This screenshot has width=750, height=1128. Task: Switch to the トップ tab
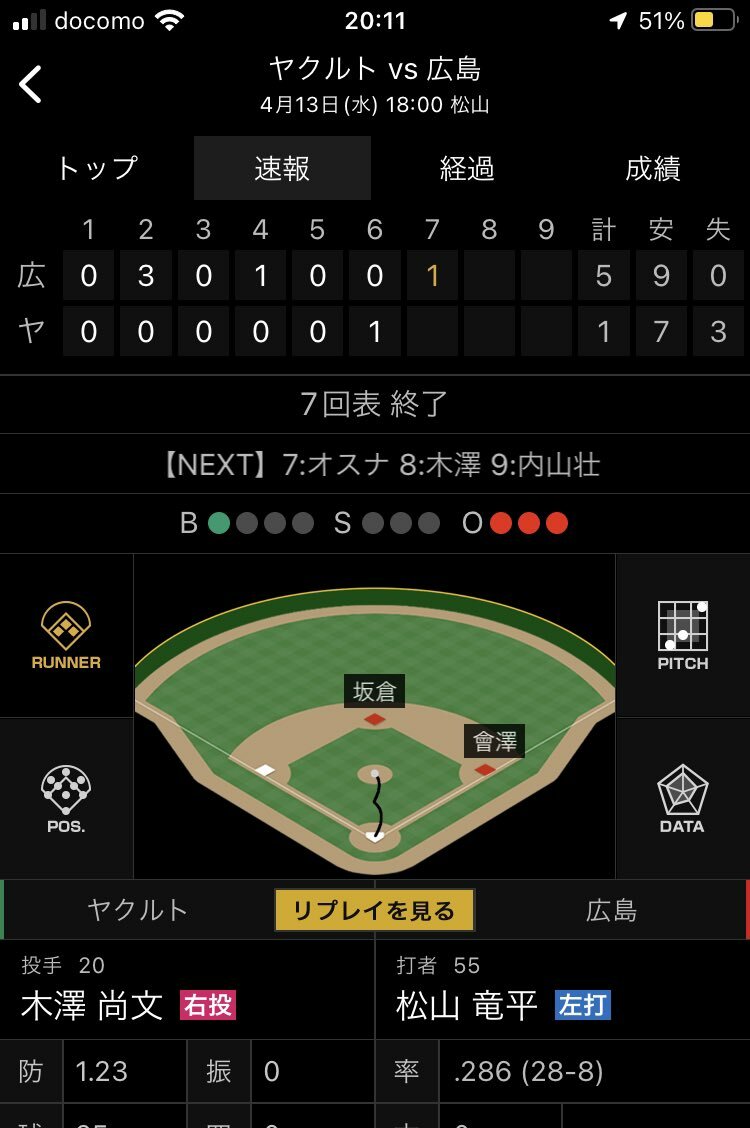(x=96, y=169)
